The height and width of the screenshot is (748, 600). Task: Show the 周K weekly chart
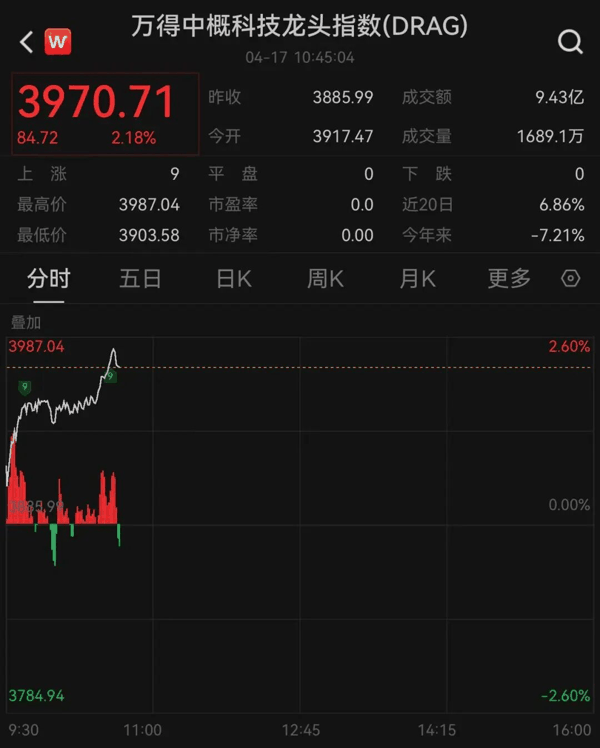pos(325,279)
